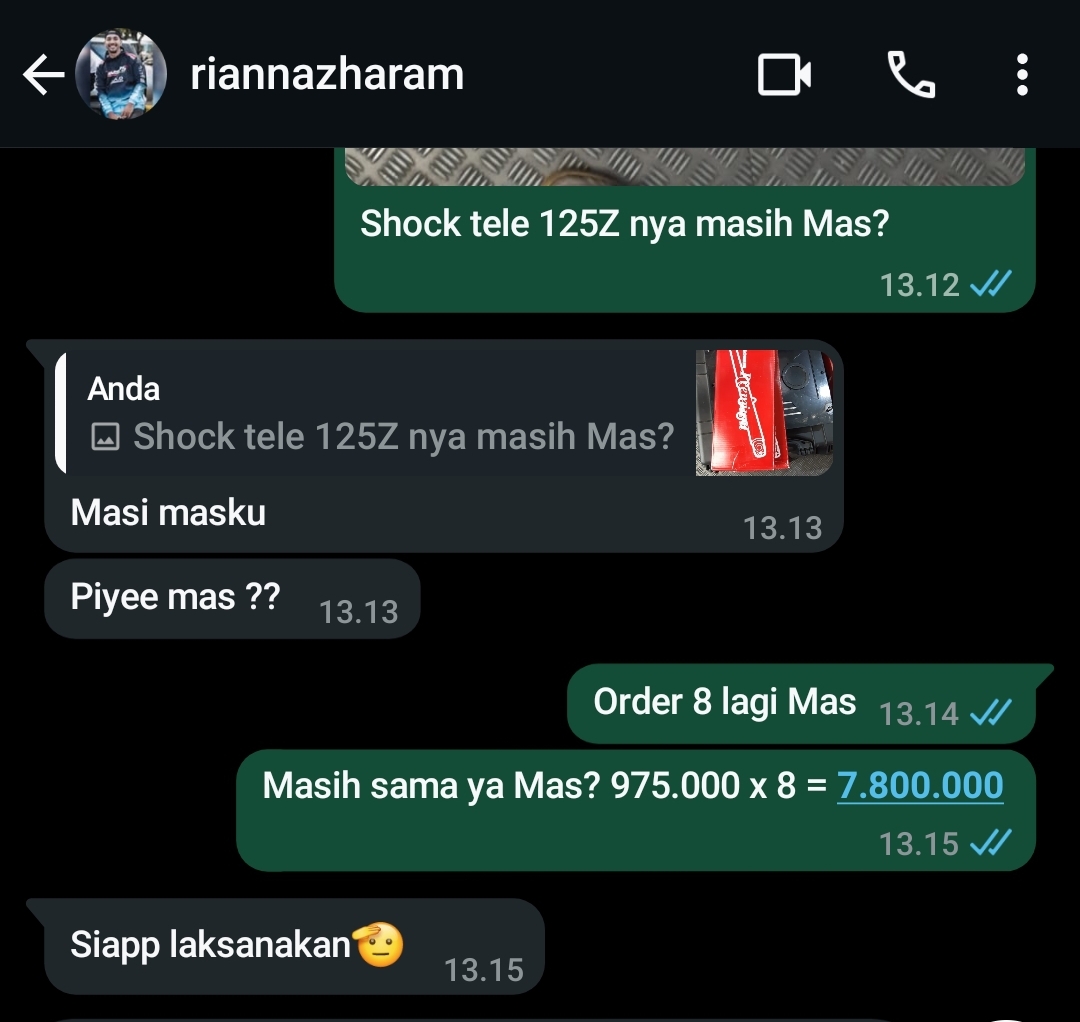View contact info for riannazharam
1080x1022 pixels.
point(327,75)
